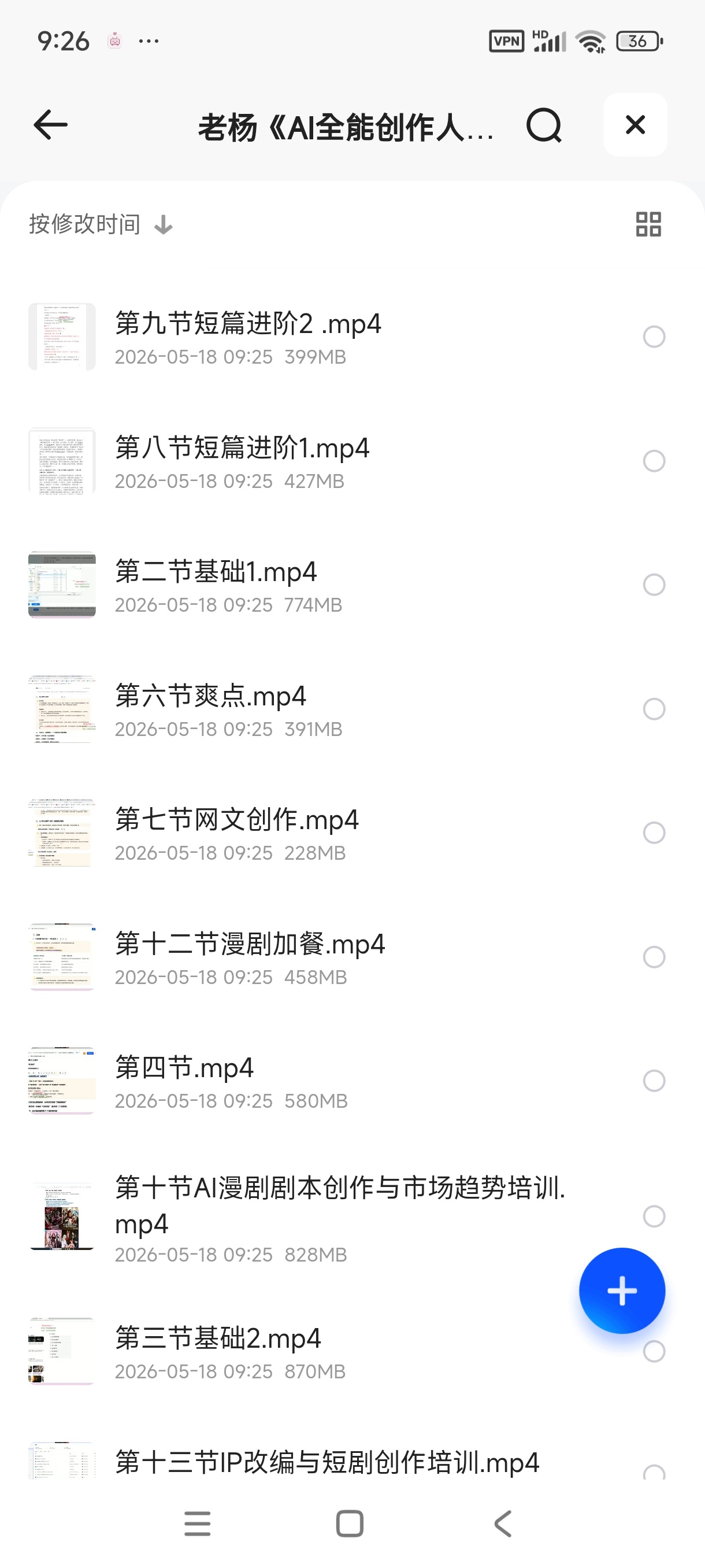705x1568 pixels.
Task: Close the folder with the X button
Action: coord(635,125)
